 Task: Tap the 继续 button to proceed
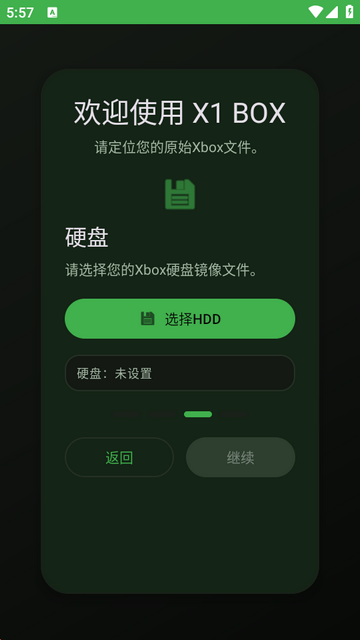point(240,457)
